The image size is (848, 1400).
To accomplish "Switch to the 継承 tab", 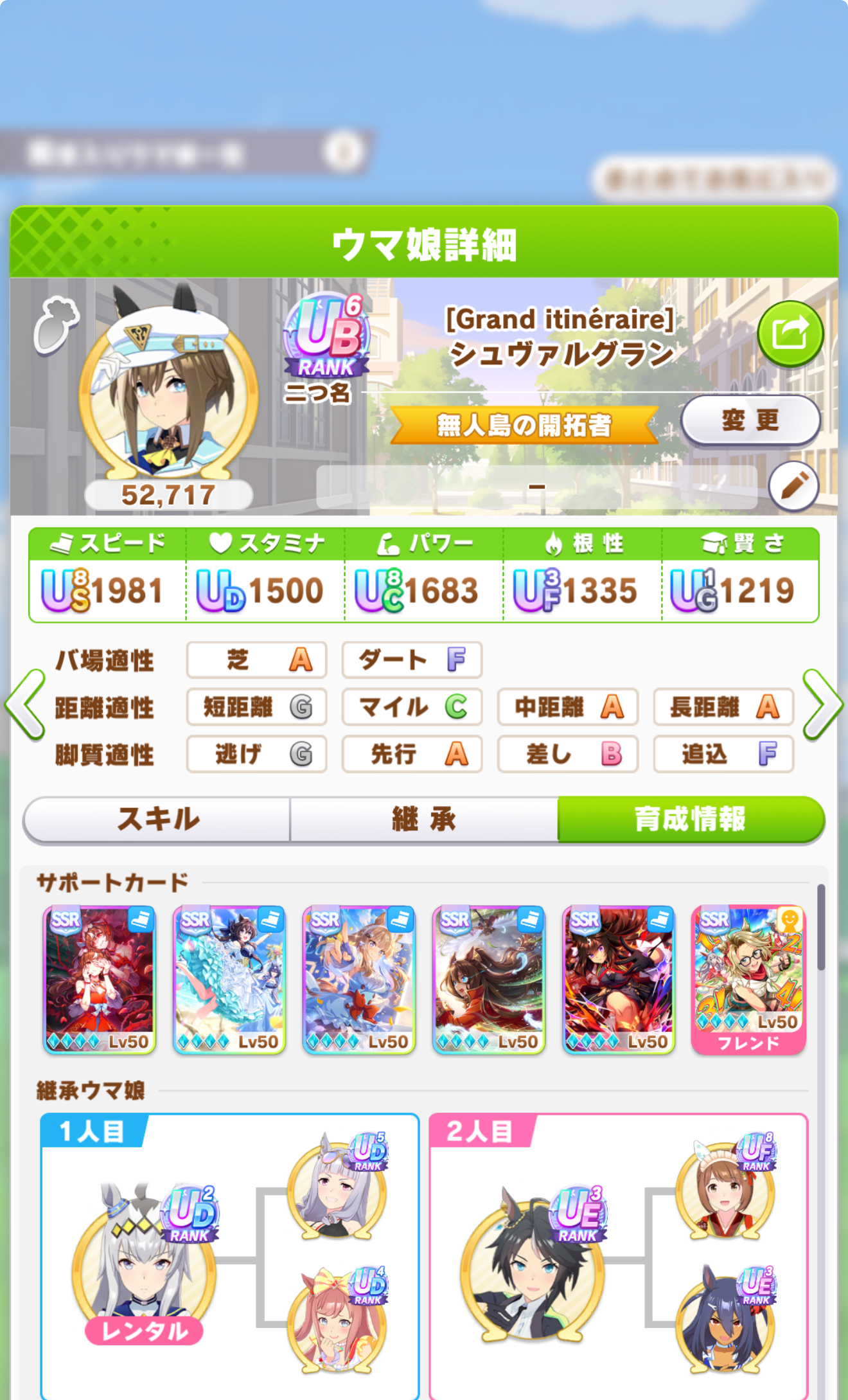I will pyautogui.click(x=424, y=820).
